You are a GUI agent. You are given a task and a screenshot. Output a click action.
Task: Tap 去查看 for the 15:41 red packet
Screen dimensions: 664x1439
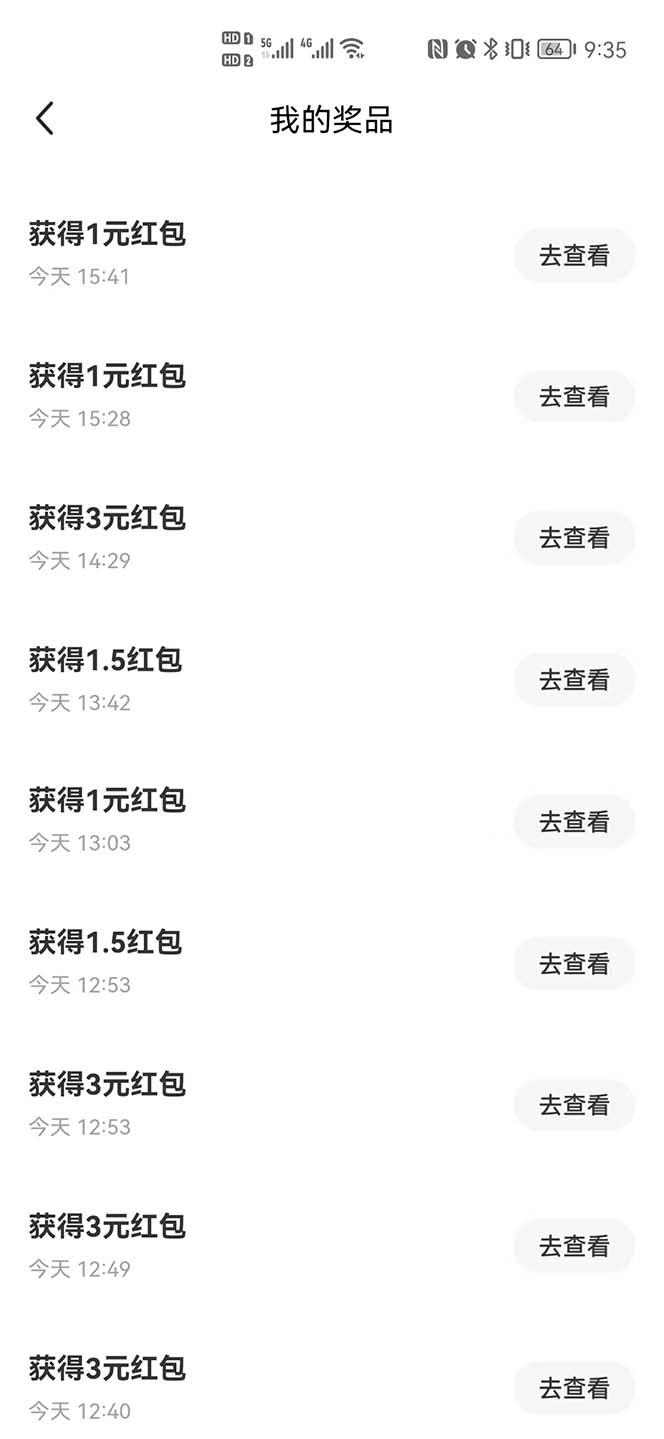pyautogui.click(x=574, y=255)
